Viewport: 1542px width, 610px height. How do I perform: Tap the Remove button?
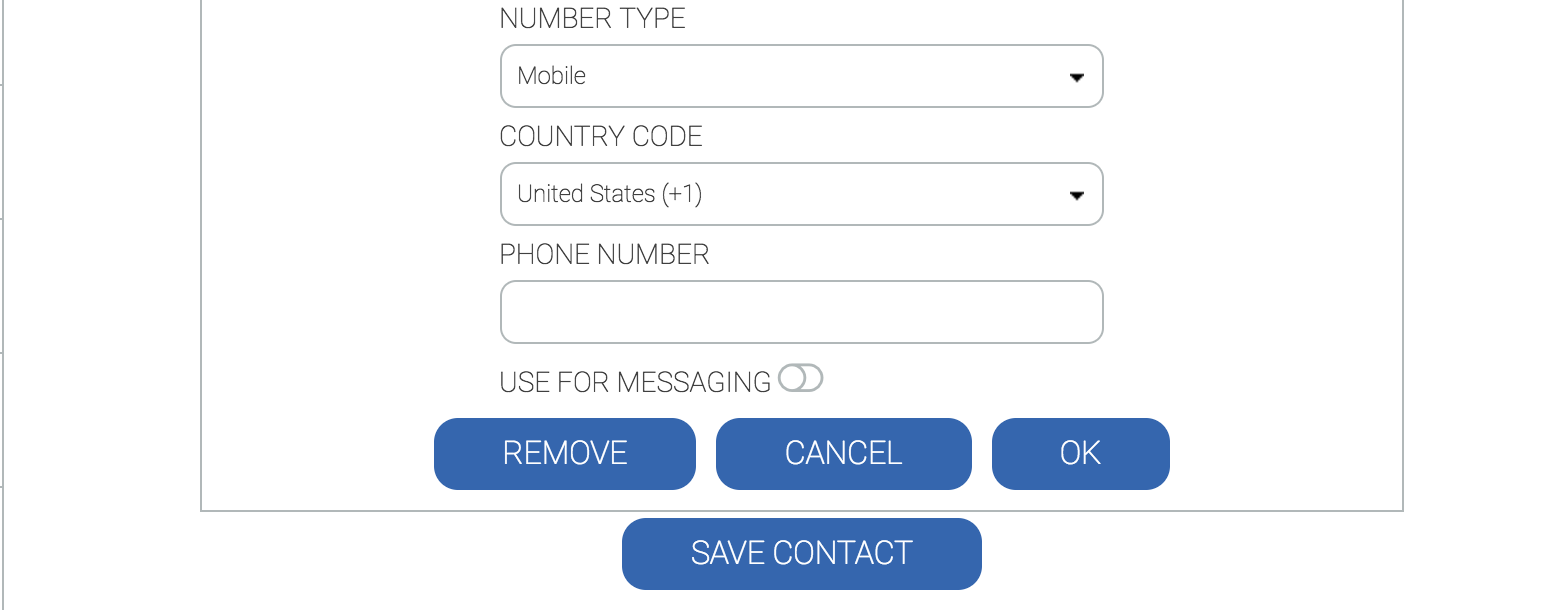[564, 454]
